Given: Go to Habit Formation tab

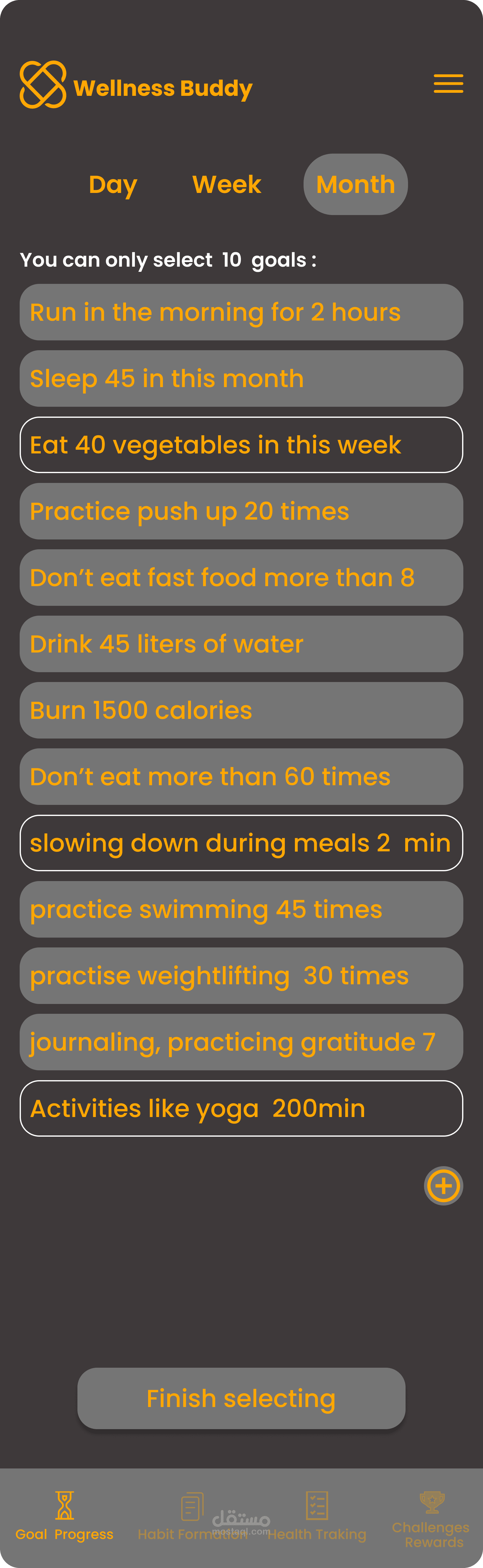Looking at the screenshot, I should coord(192,1516).
